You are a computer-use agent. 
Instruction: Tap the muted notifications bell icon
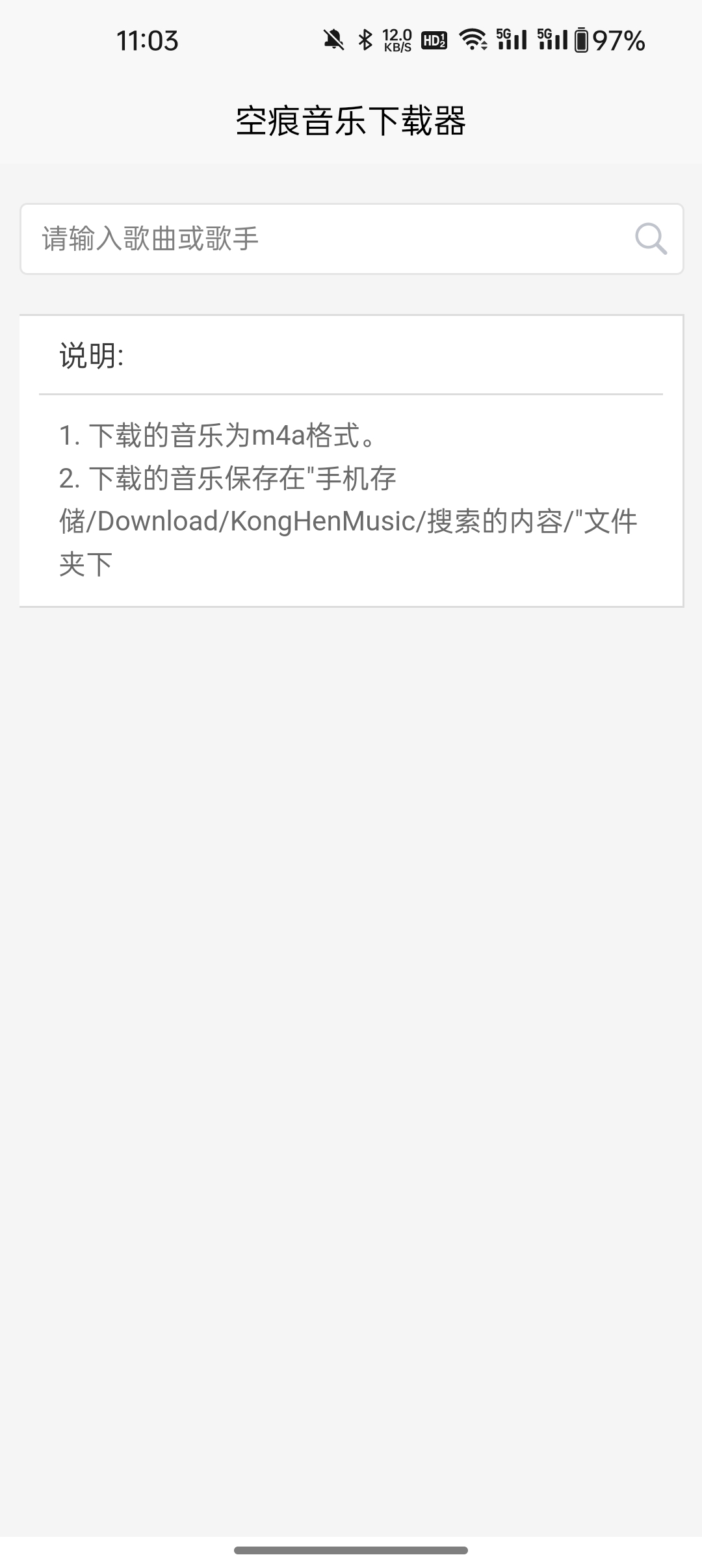coord(331,40)
